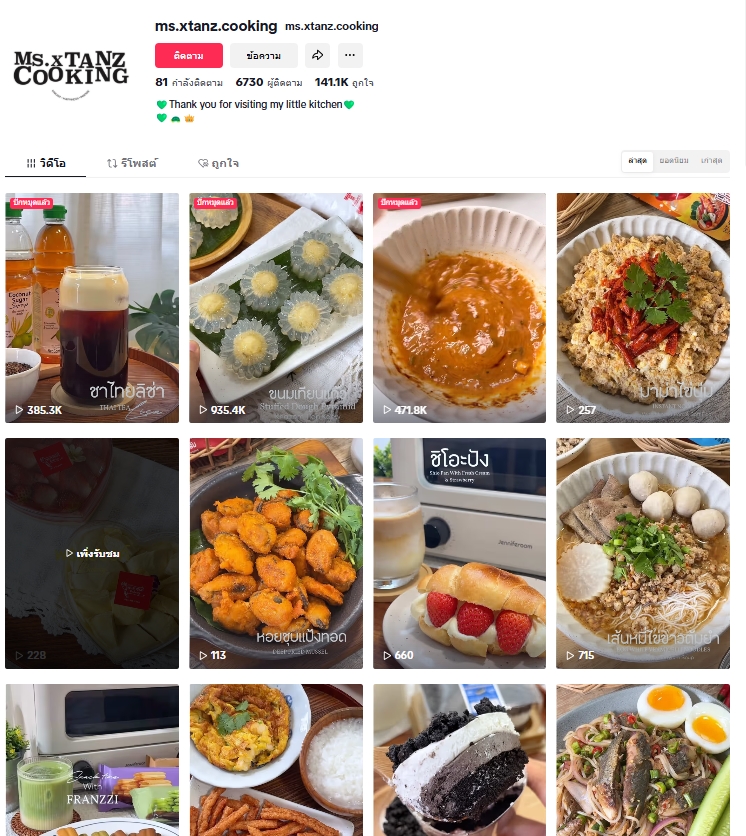746x836 pixels.
Task: Switch to the liked (ถูกใจ) tab
Action: pos(218,163)
